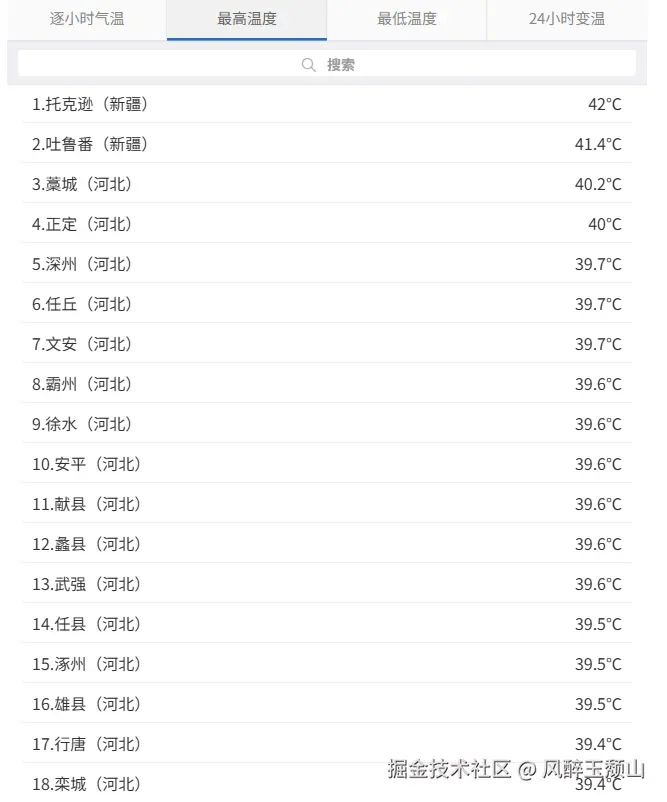
Task: Show the 24小时变温 tab
Action: [x=566, y=19]
